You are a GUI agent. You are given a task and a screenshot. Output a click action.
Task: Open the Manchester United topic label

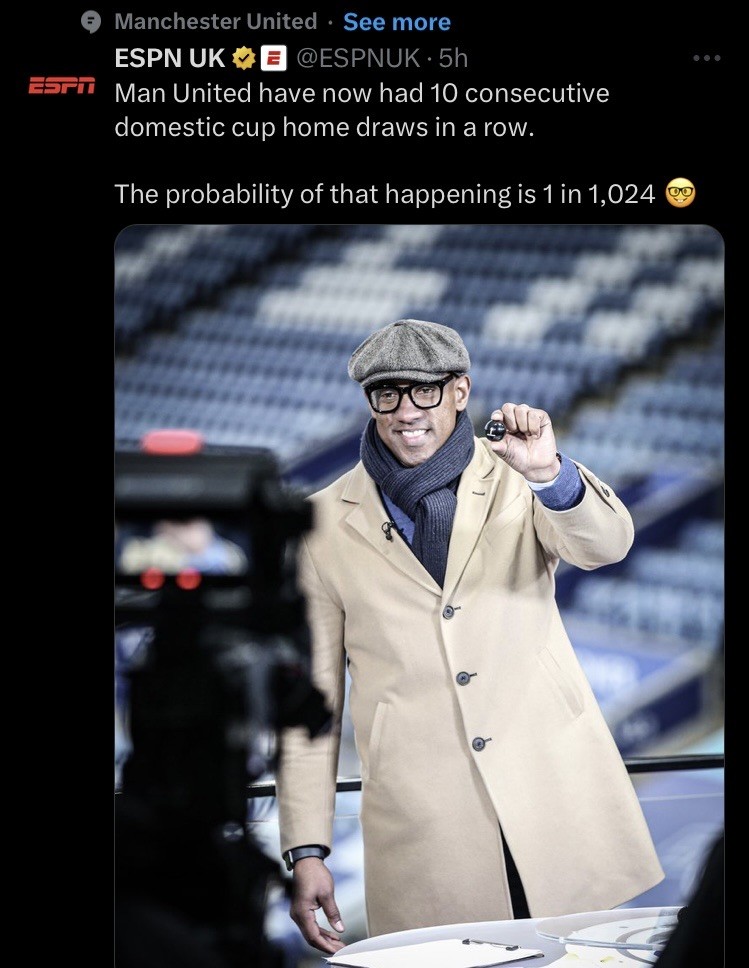[215, 22]
